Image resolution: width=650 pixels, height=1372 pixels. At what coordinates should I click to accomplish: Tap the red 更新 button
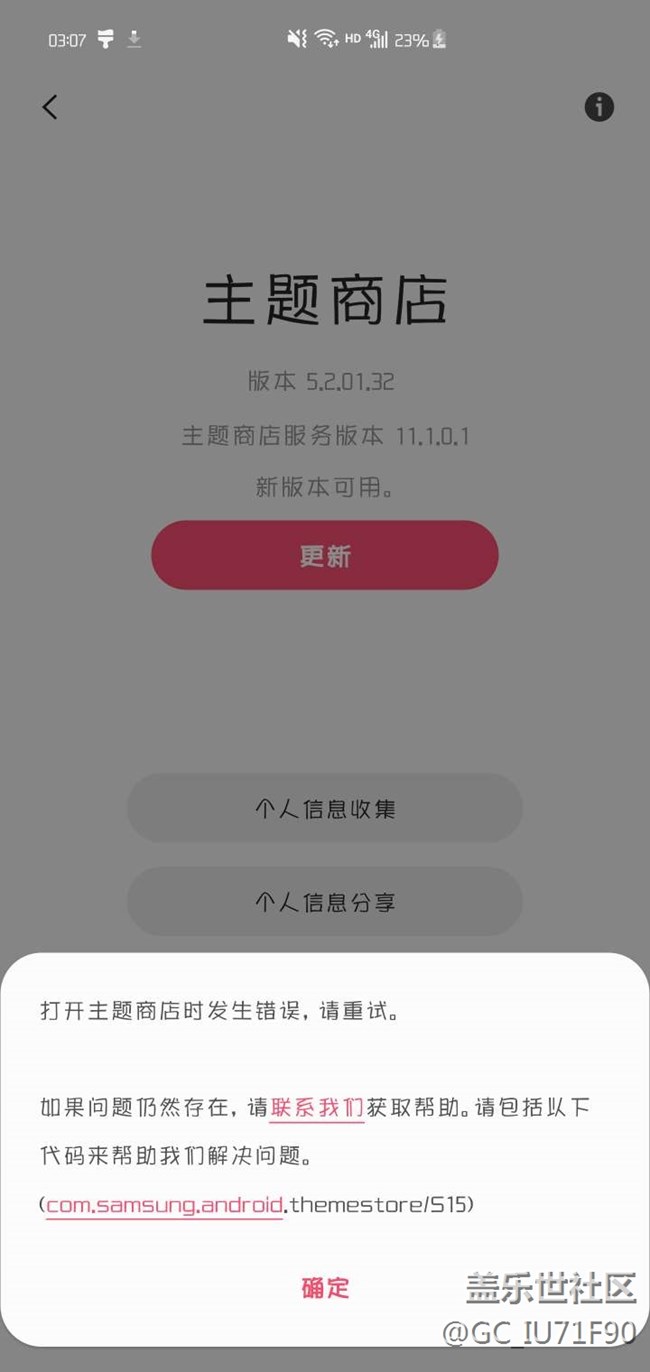[x=325, y=555]
